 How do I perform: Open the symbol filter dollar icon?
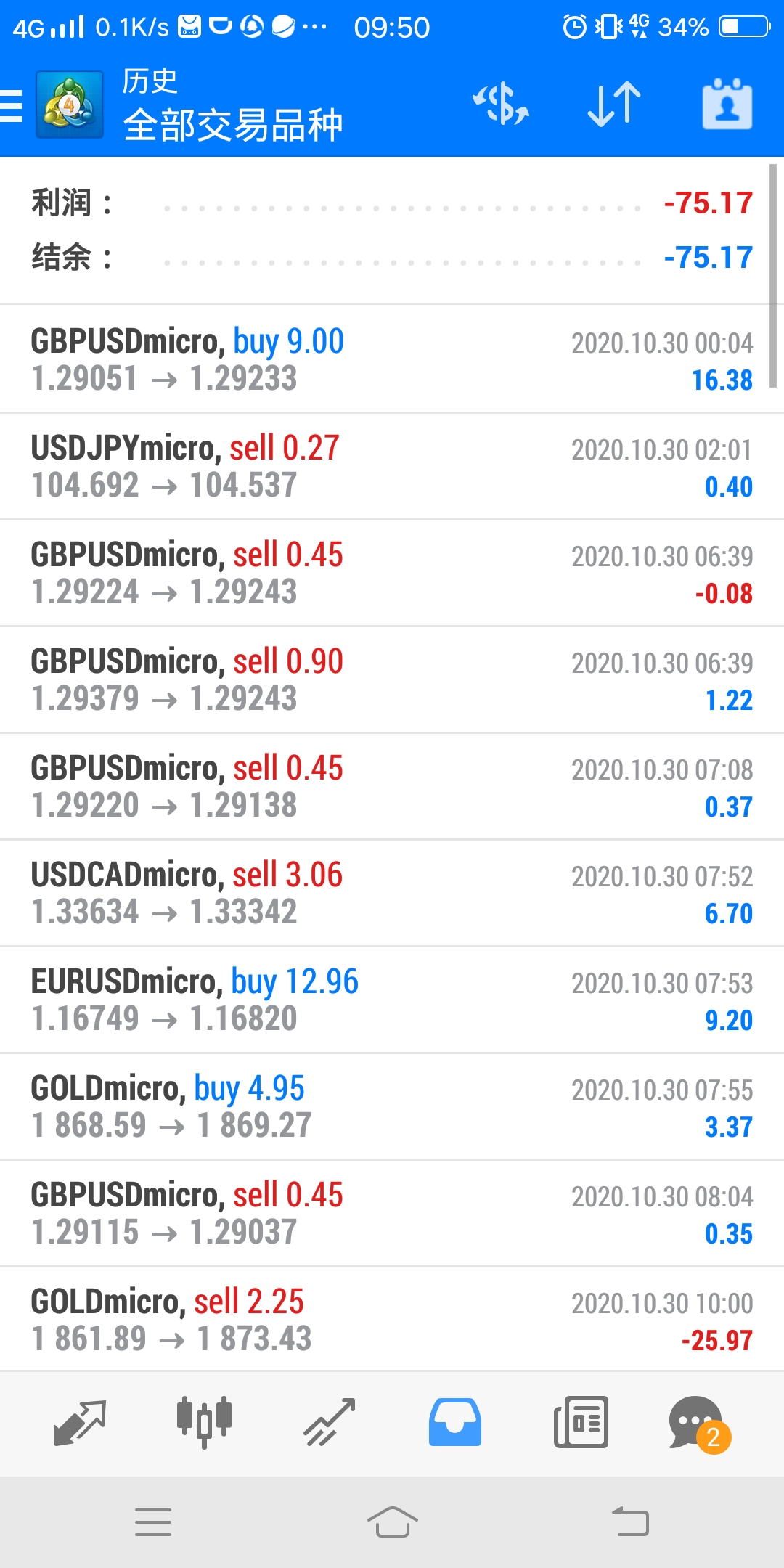501,104
